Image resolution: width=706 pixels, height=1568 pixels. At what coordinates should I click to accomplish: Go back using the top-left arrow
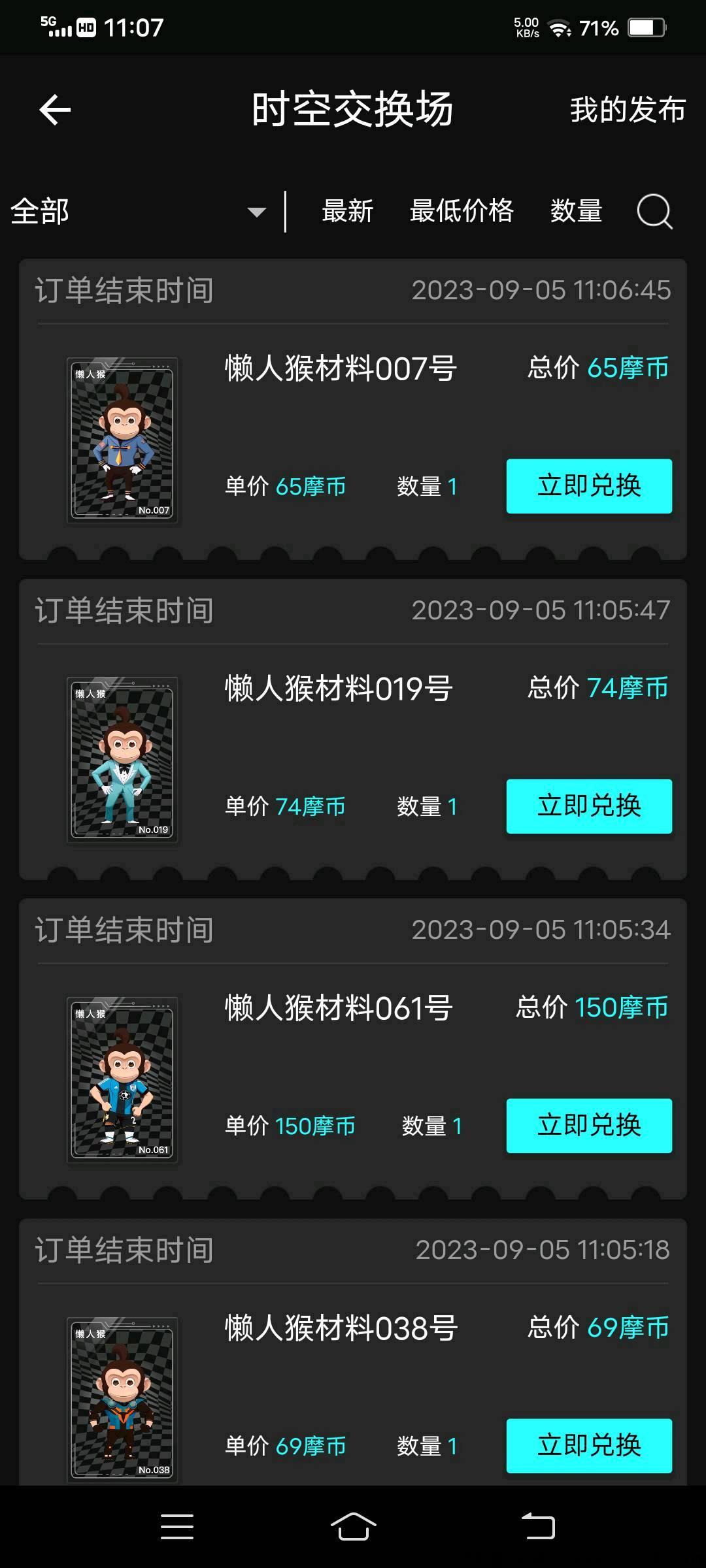[x=55, y=110]
